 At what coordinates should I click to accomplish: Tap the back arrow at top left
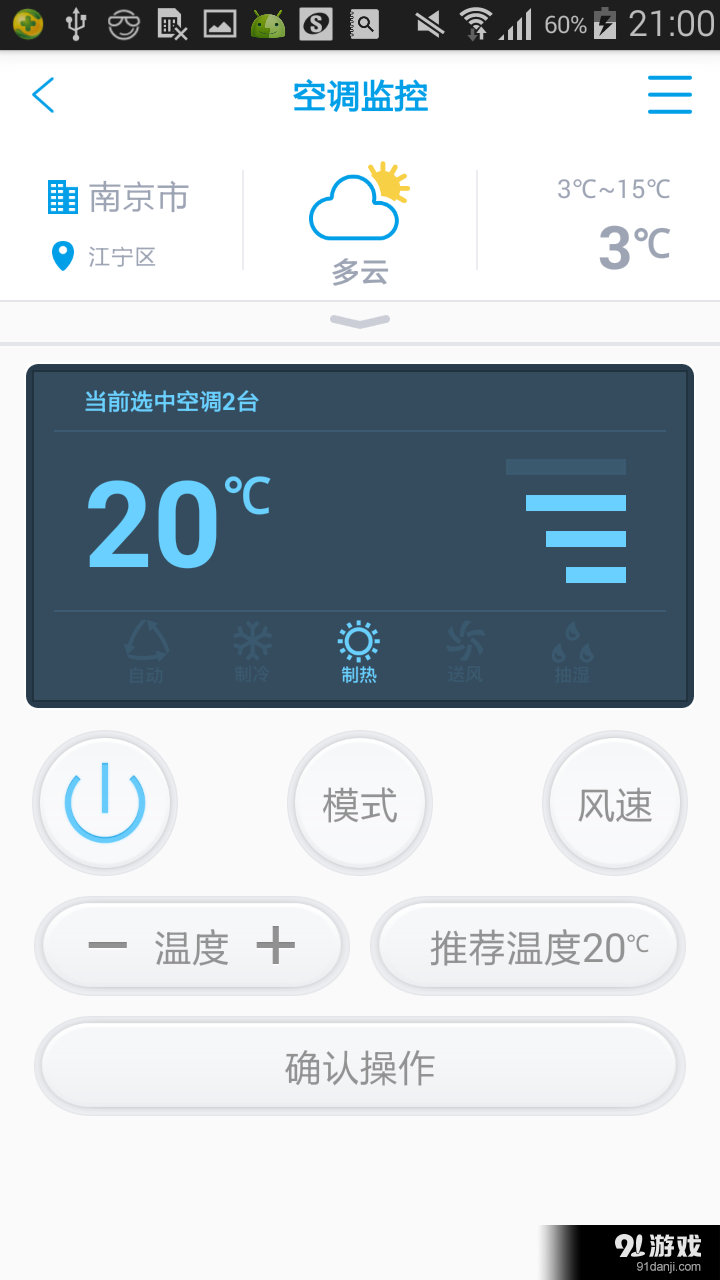42,95
